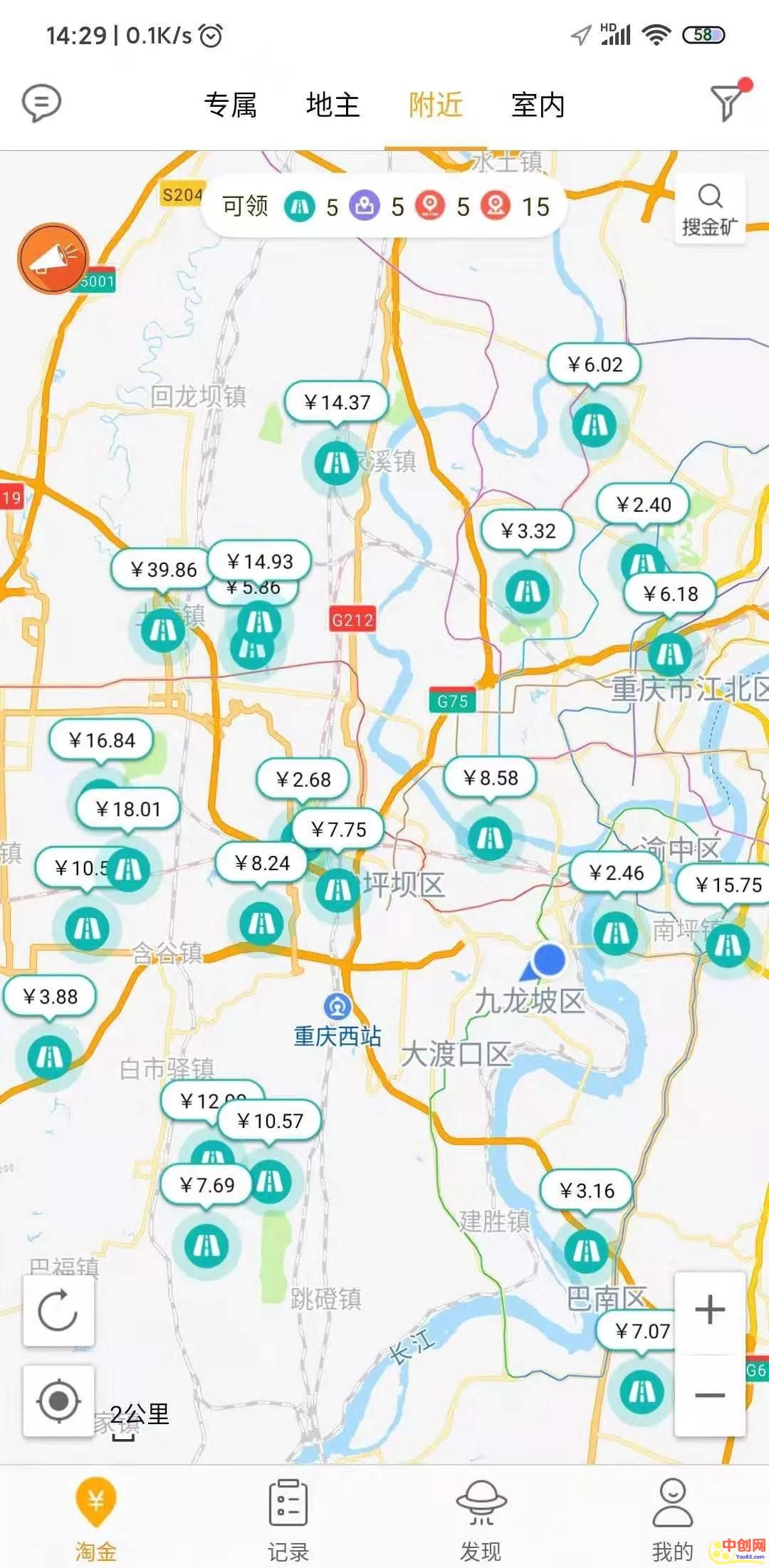Screen dimensions: 769x1568
Task: Open the filter funnel icon
Action: pyautogui.click(x=728, y=103)
